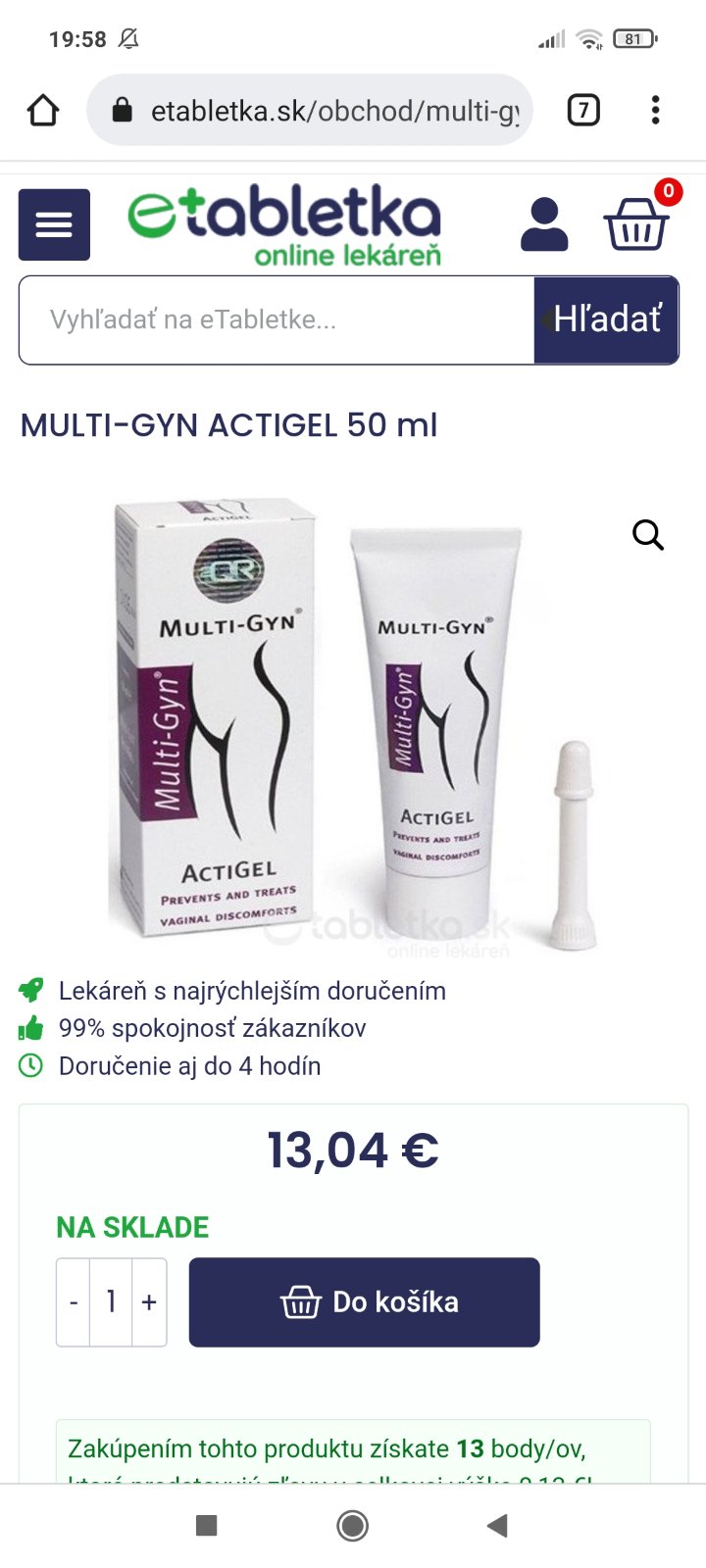Go to the browser home page

(43, 111)
